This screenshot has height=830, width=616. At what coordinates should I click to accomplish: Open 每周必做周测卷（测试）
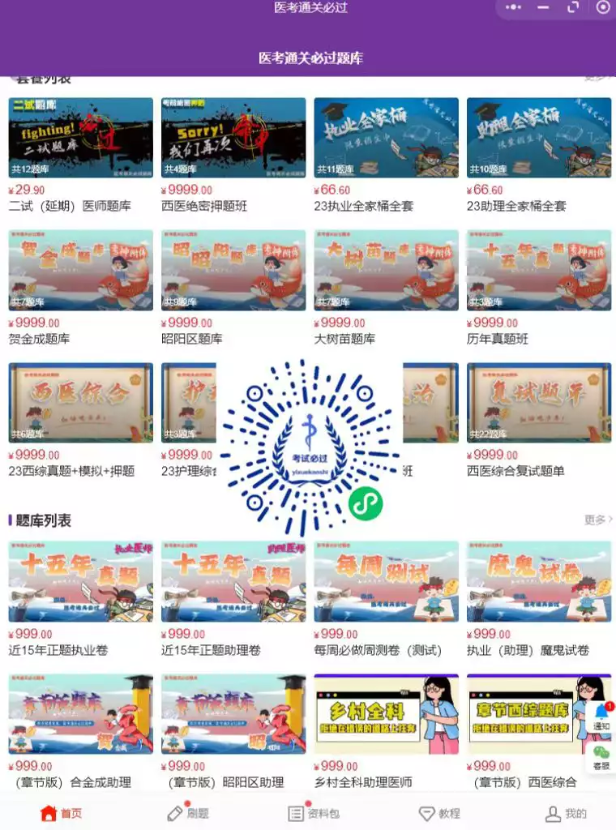[386, 582]
